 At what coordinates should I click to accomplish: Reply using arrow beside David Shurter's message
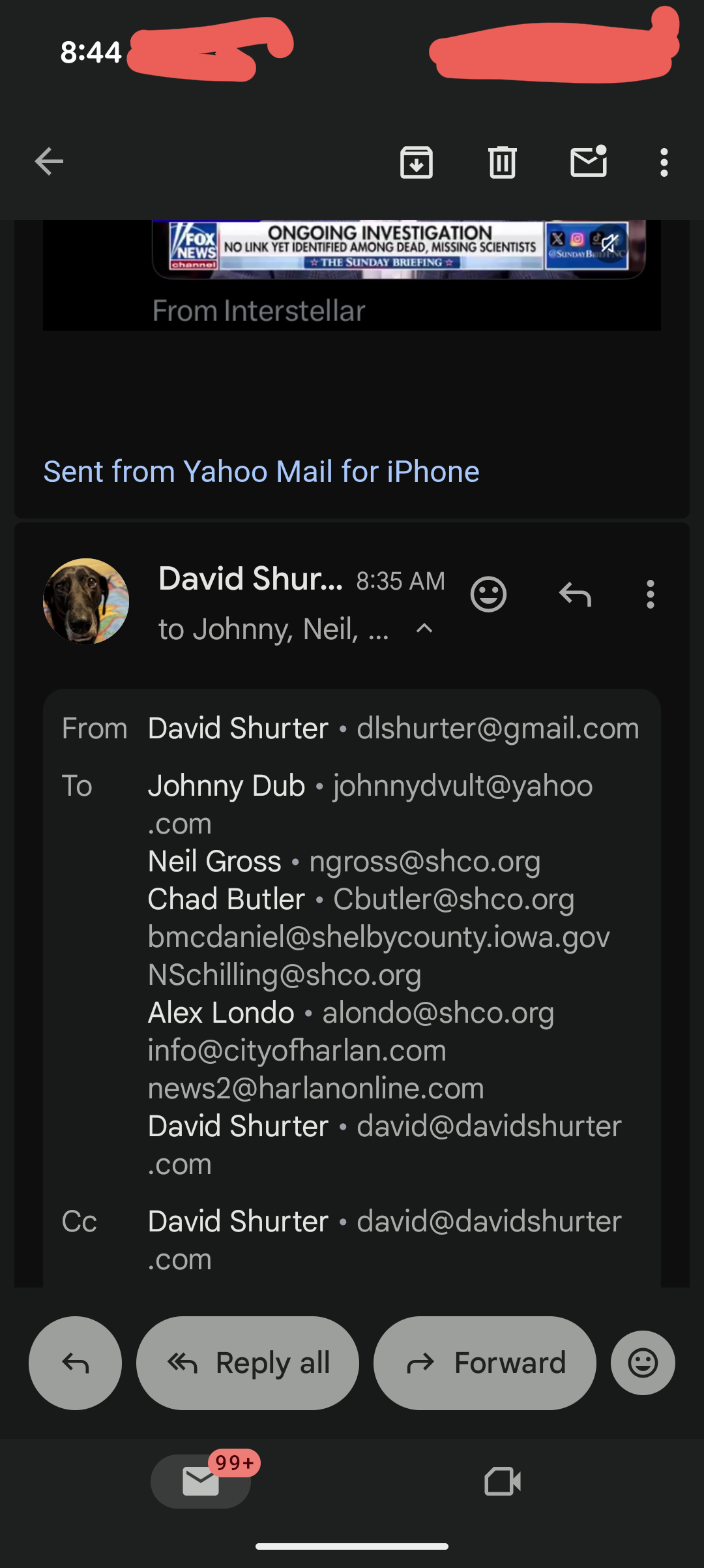(575, 594)
